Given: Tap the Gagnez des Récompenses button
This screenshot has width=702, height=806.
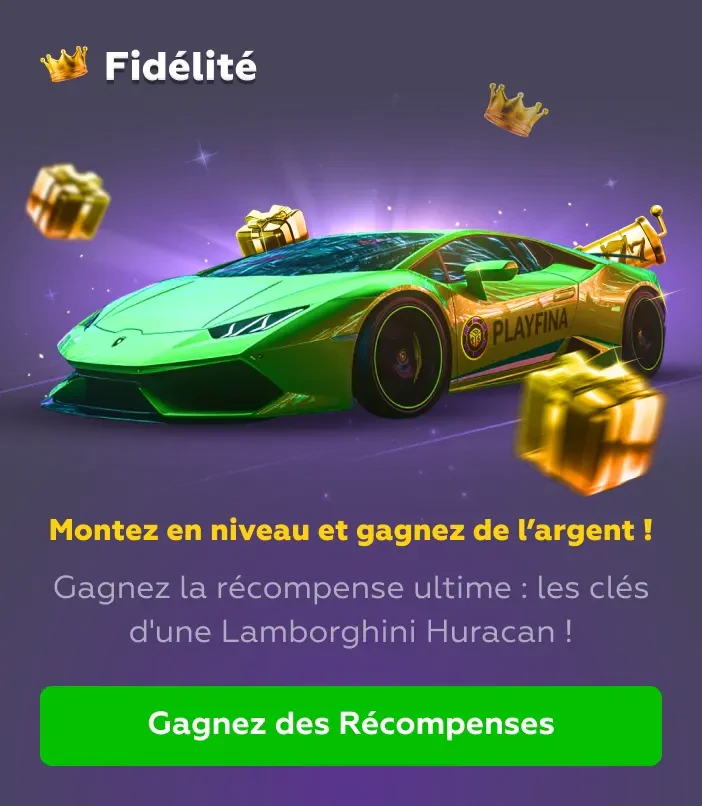Looking at the screenshot, I should pos(351,725).
